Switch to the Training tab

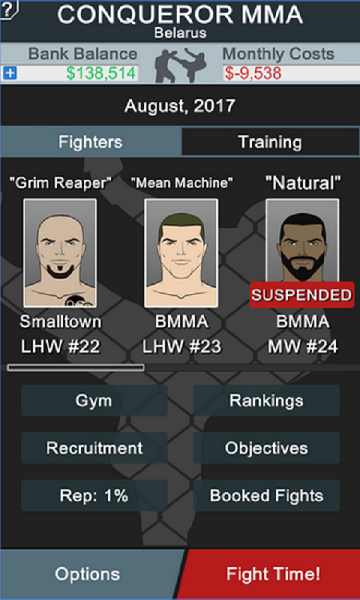coord(270,142)
